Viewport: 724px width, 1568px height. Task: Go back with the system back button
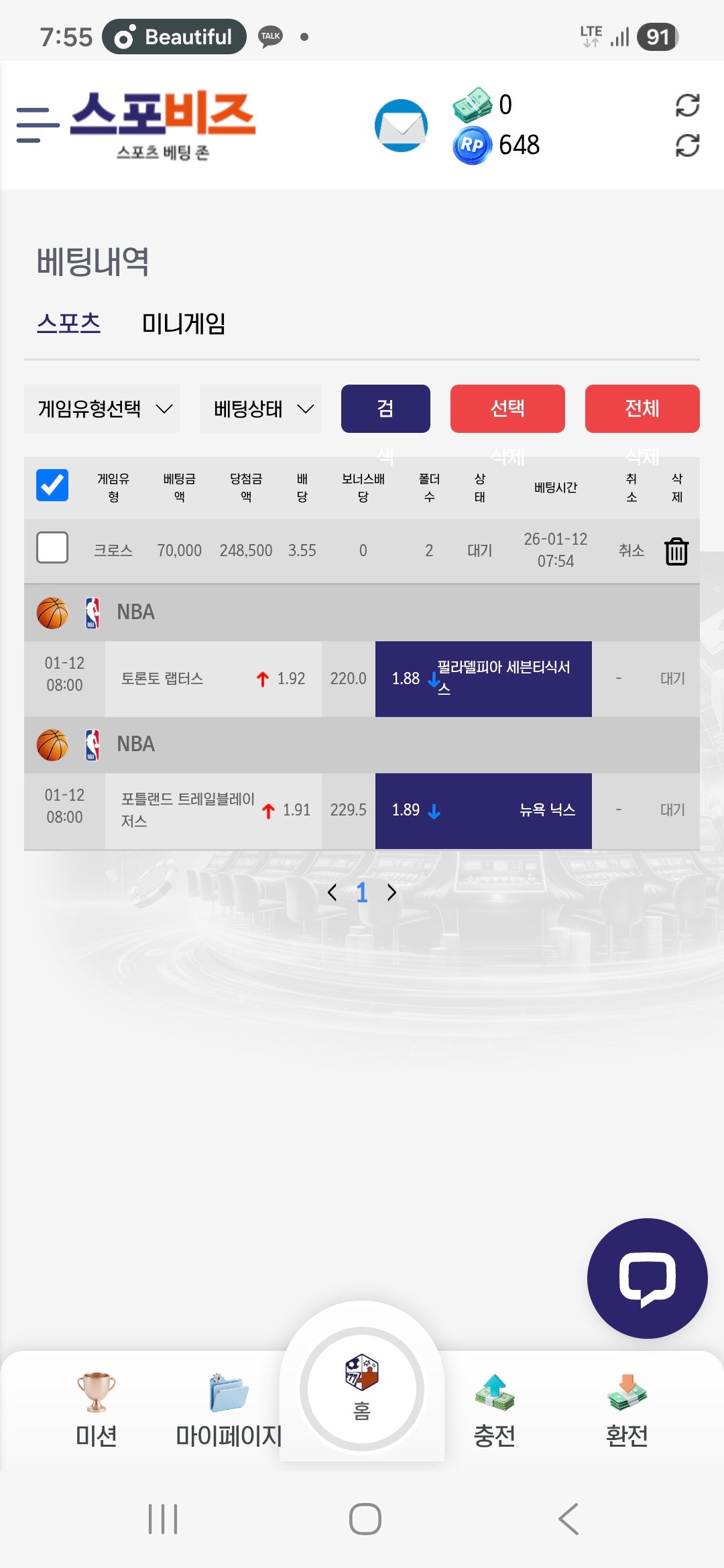(x=568, y=1519)
